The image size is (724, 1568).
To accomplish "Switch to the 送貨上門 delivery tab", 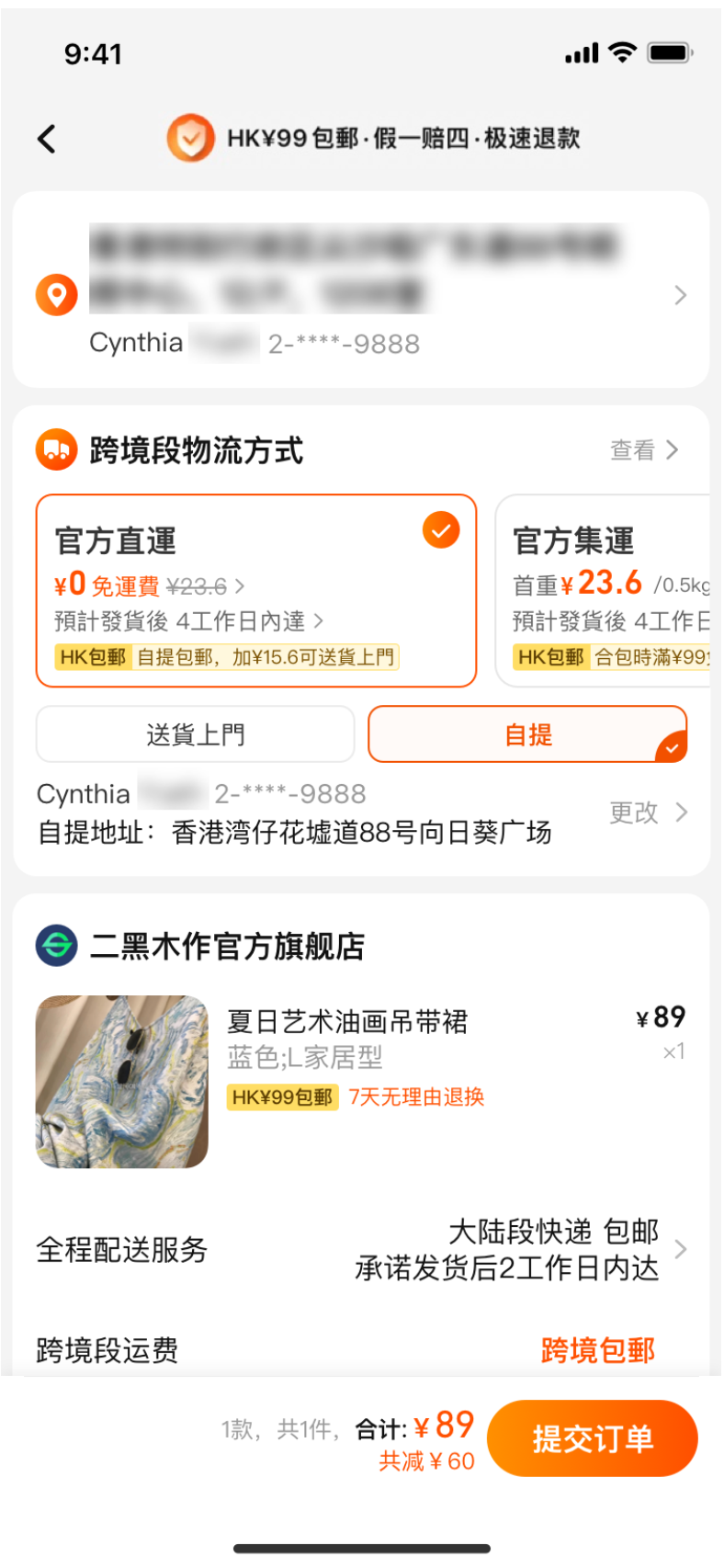I will click(195, 734).
